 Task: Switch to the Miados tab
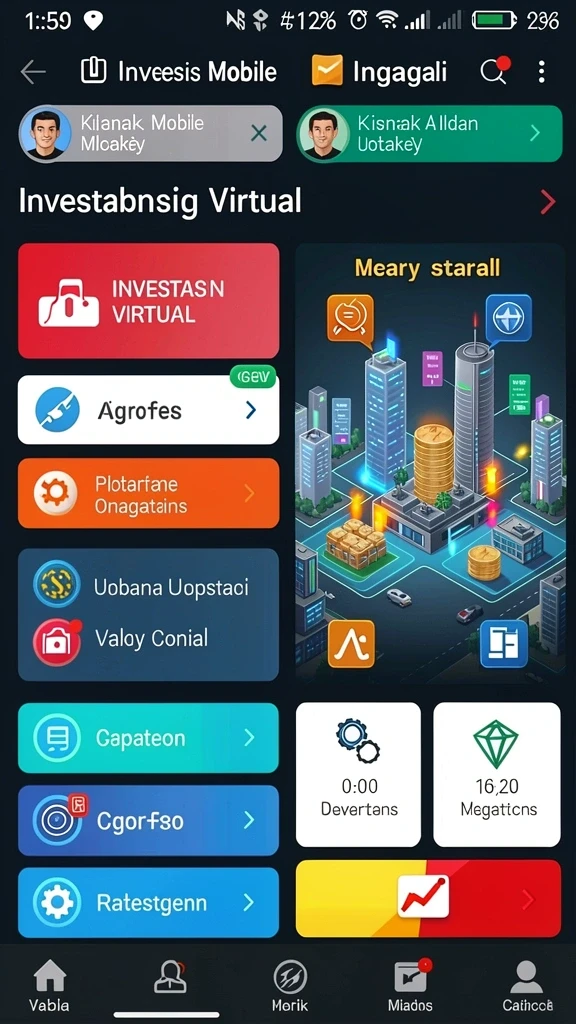[x=410, y=987]
